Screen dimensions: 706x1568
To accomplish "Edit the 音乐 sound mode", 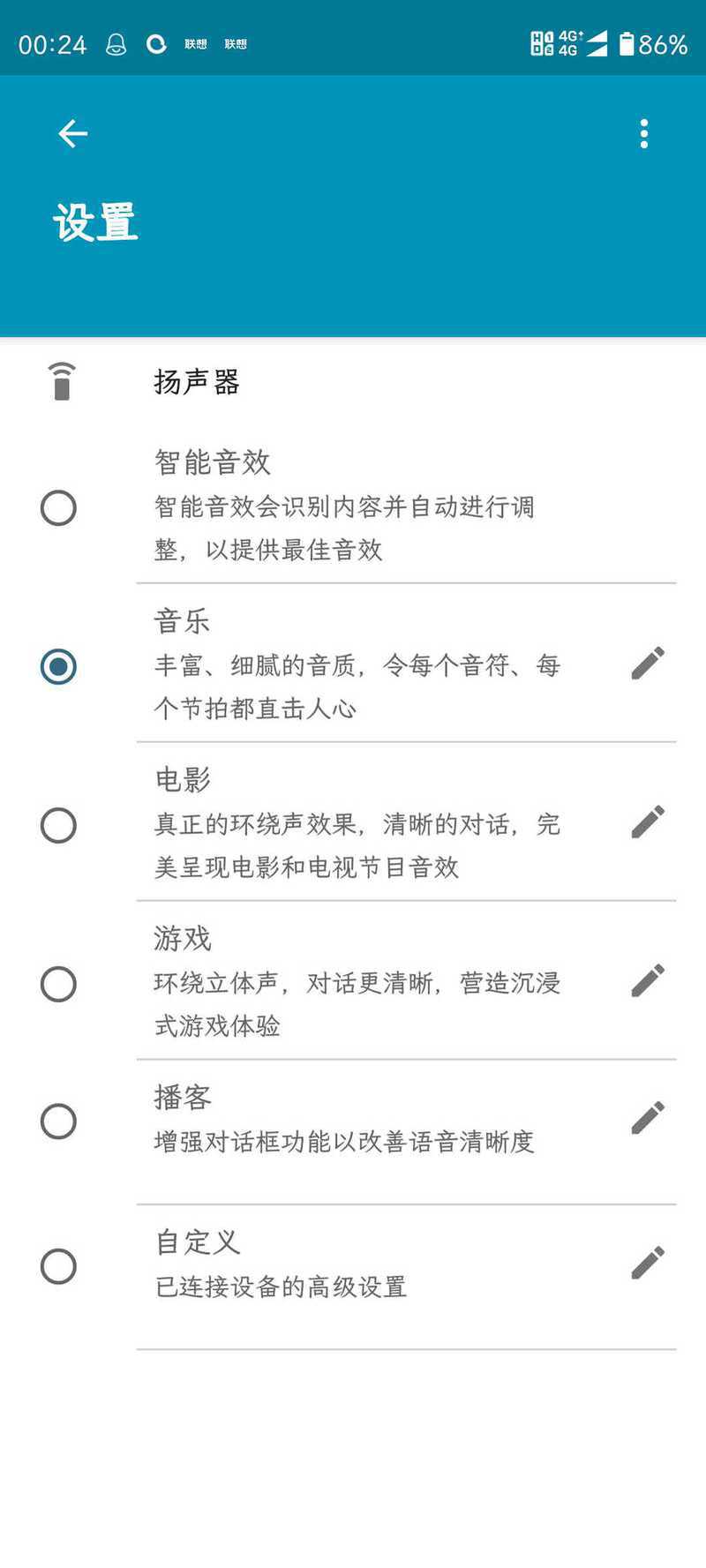I will point(648,663).
